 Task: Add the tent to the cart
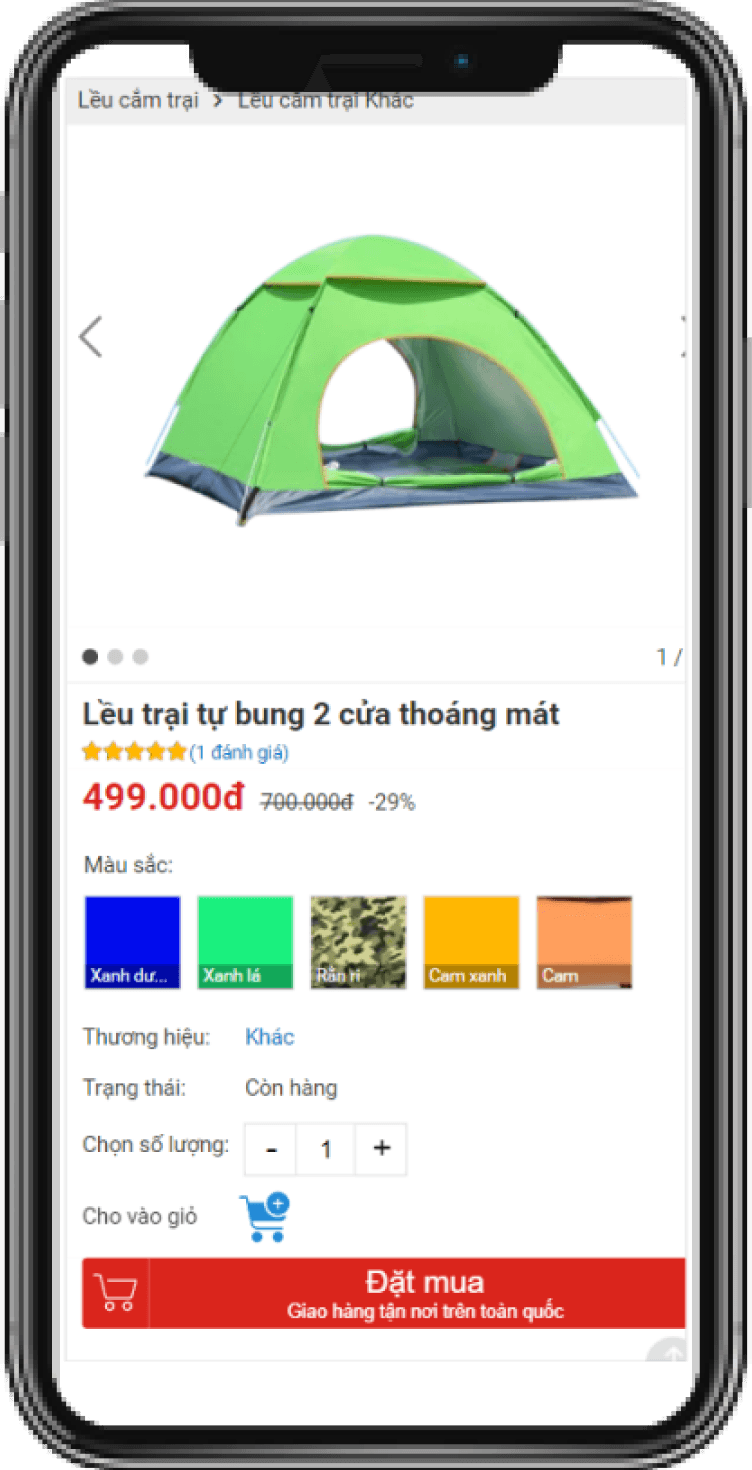(x=264, y=1217)
